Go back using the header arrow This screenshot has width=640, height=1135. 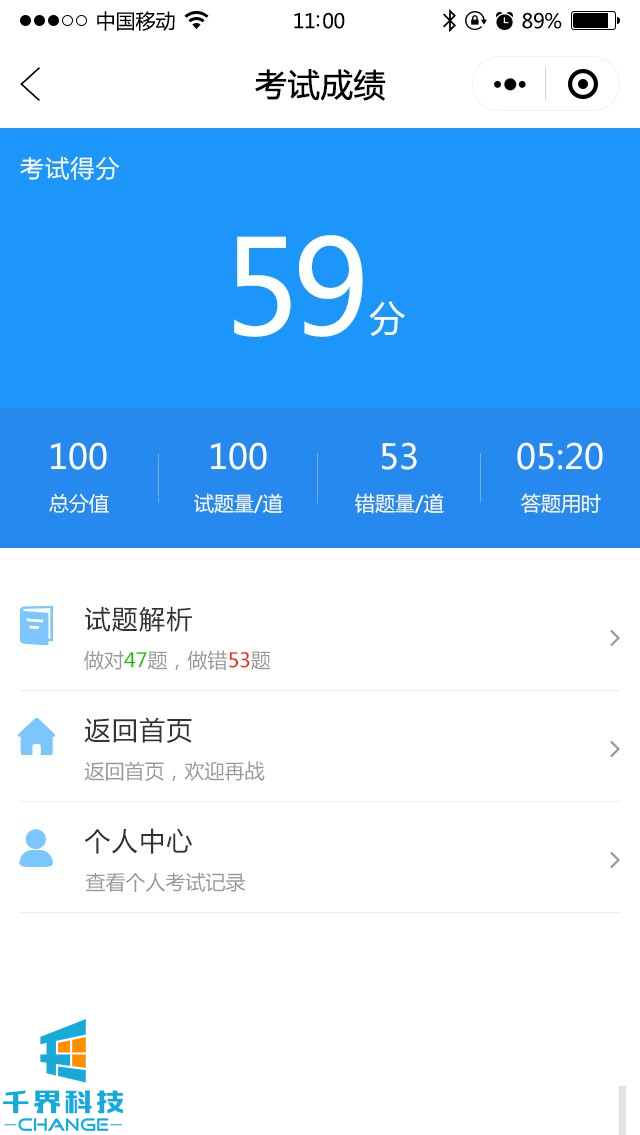31,85
